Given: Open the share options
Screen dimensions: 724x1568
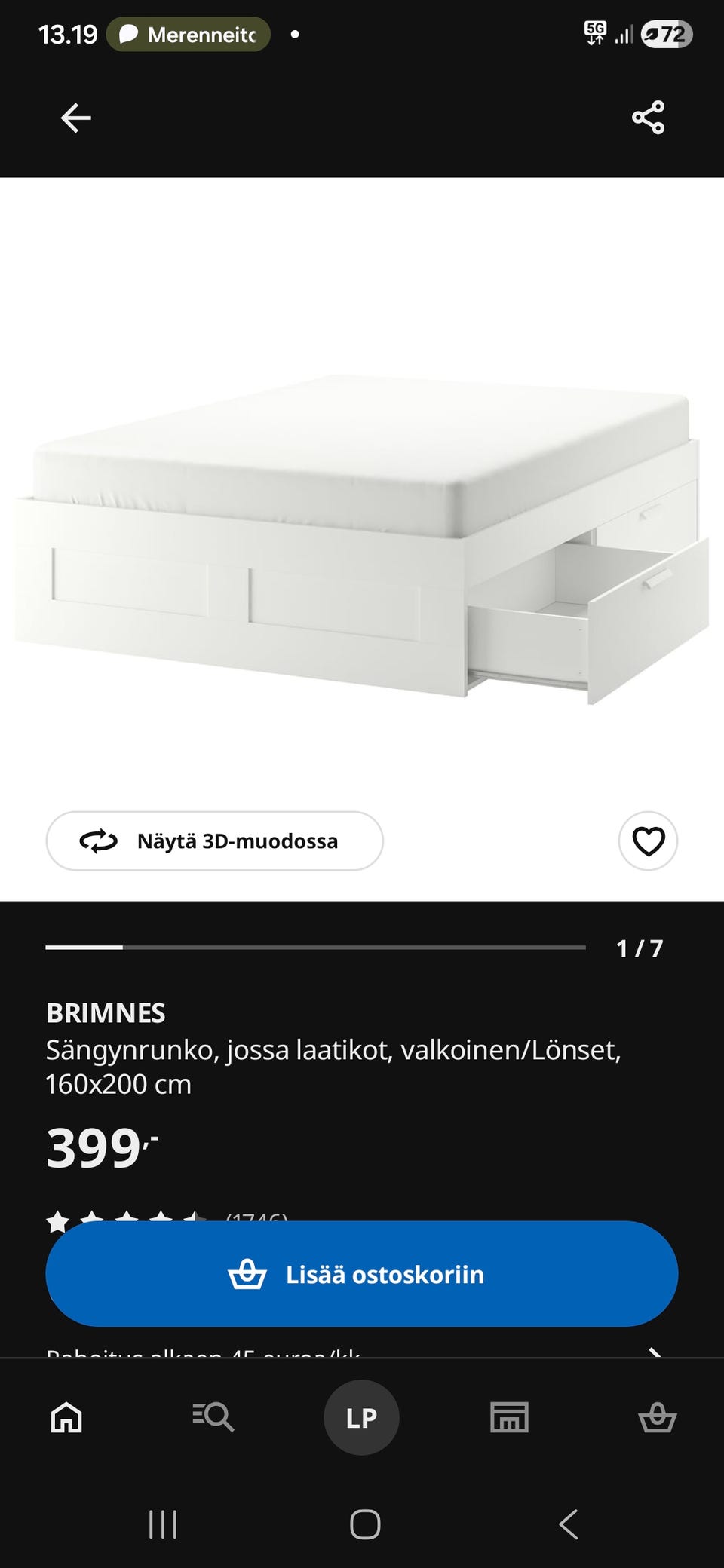Looking at the screenshot, I should coord(647,117).
